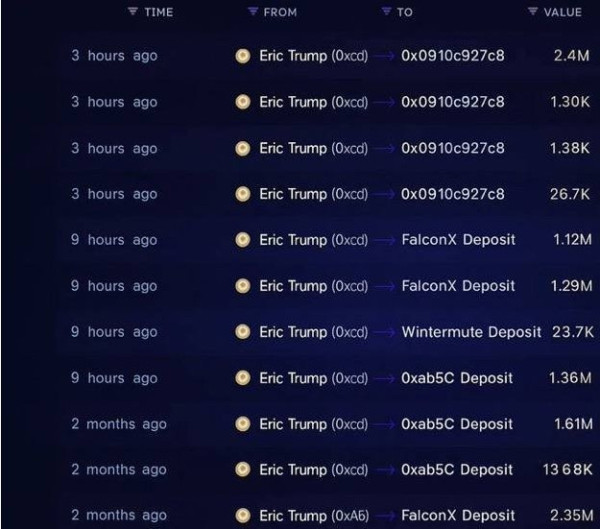The image size is (600, 529).
Task: Open the TO column filter
Action: pos(386,12)
